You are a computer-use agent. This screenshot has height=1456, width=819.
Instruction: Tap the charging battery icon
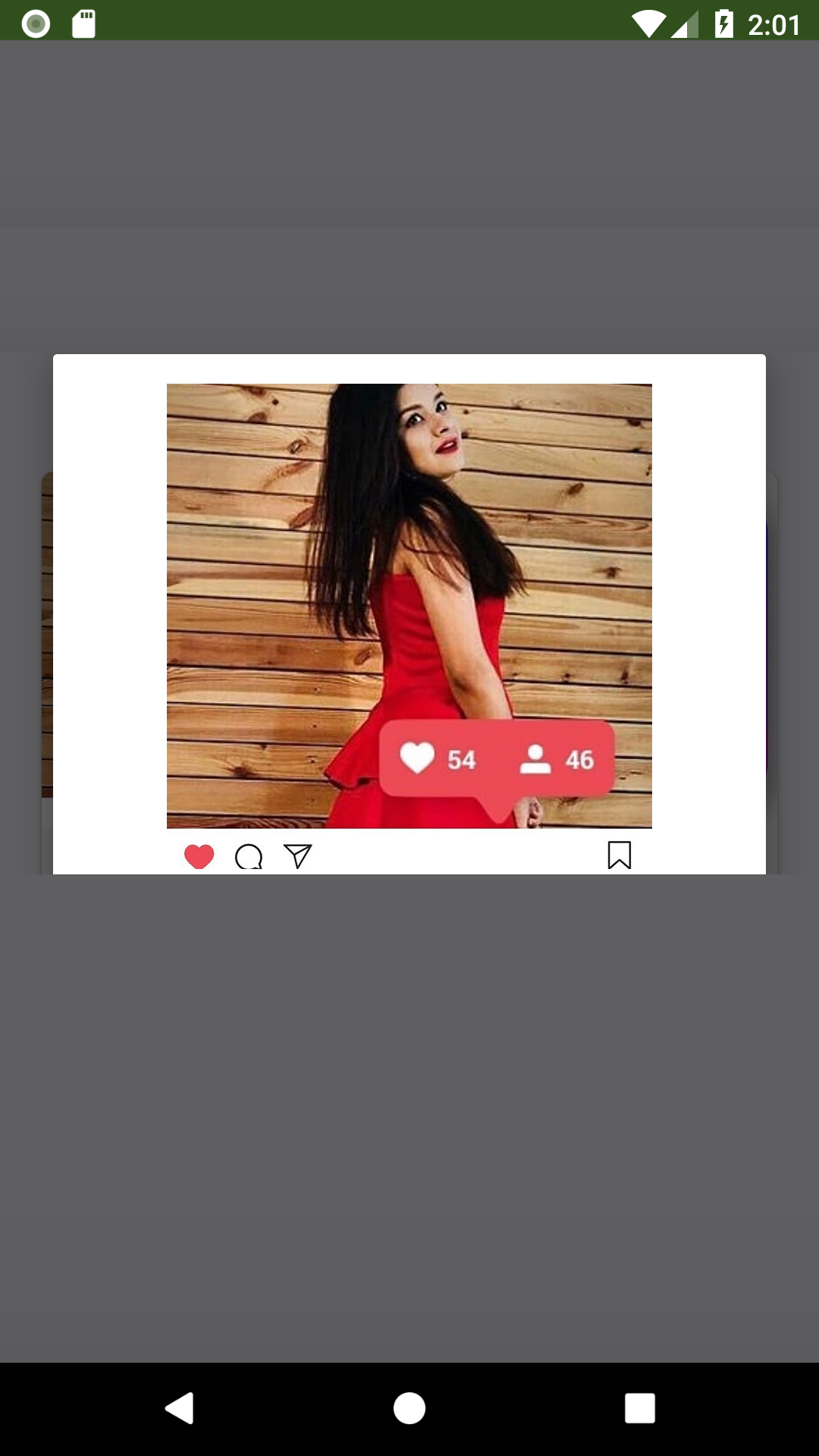(724, 24)
